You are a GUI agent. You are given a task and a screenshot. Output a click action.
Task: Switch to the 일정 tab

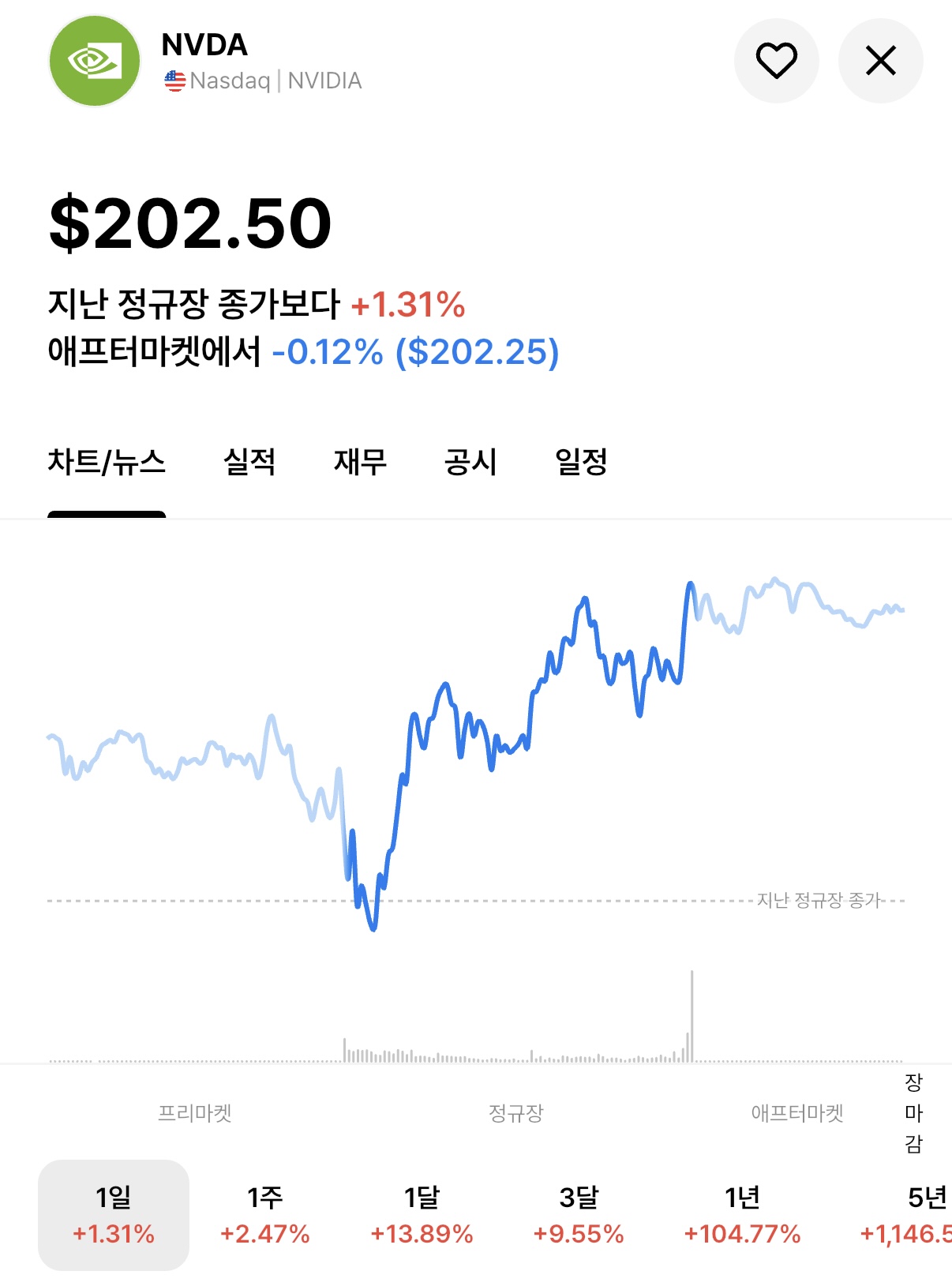581,462
